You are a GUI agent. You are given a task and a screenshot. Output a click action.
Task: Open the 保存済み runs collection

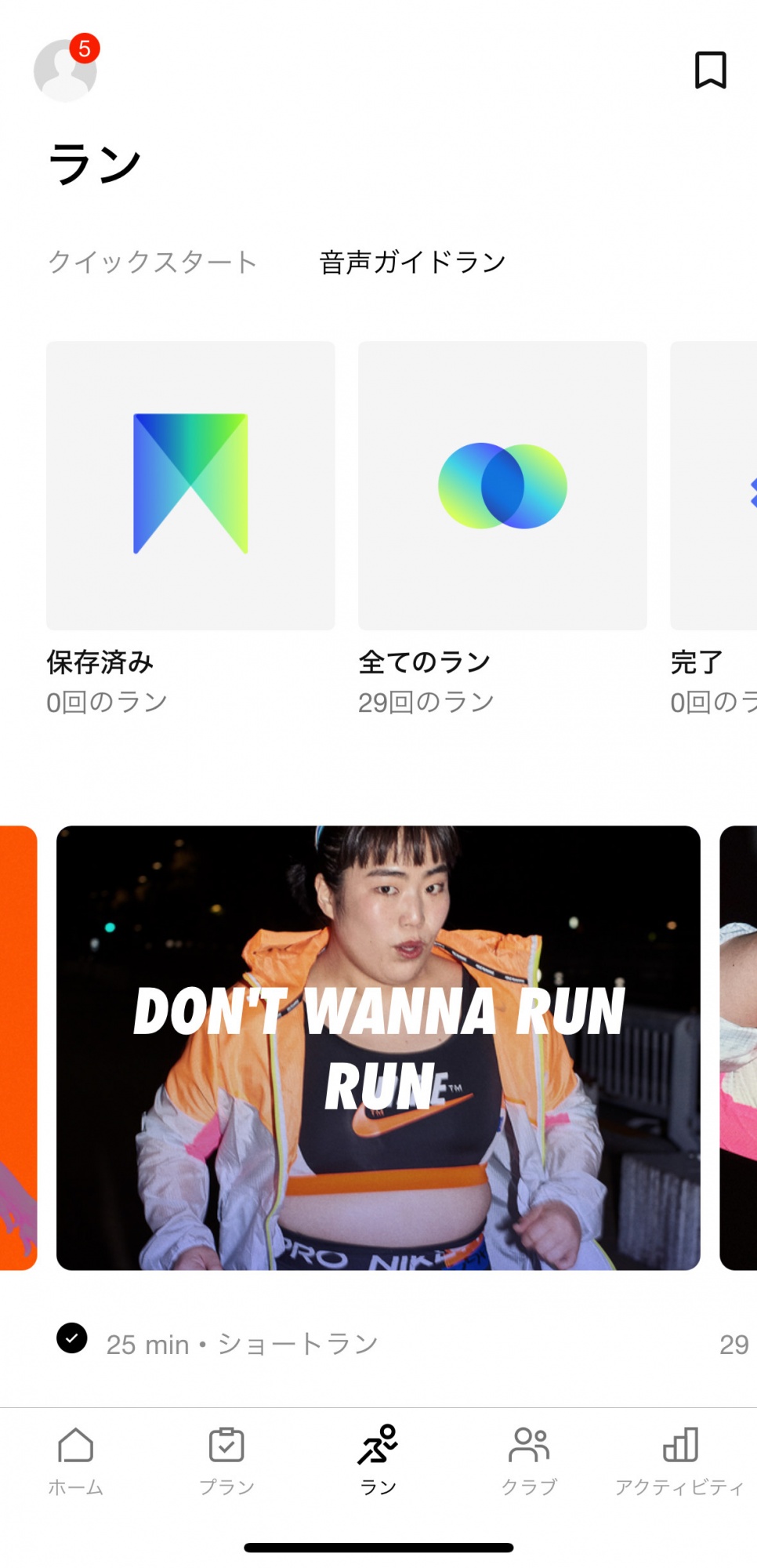190,486
